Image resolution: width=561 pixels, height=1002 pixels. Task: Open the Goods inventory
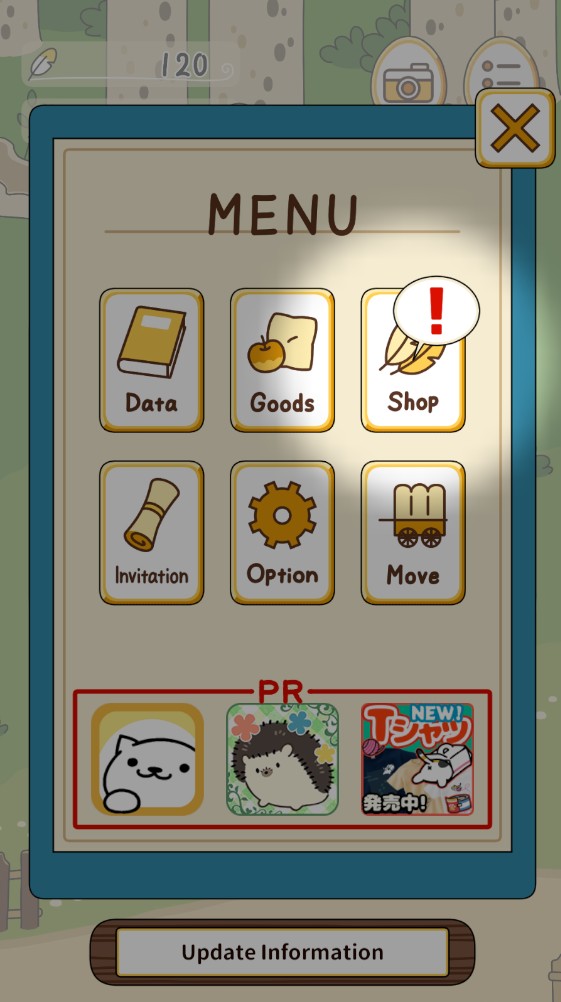click(282, 360)
